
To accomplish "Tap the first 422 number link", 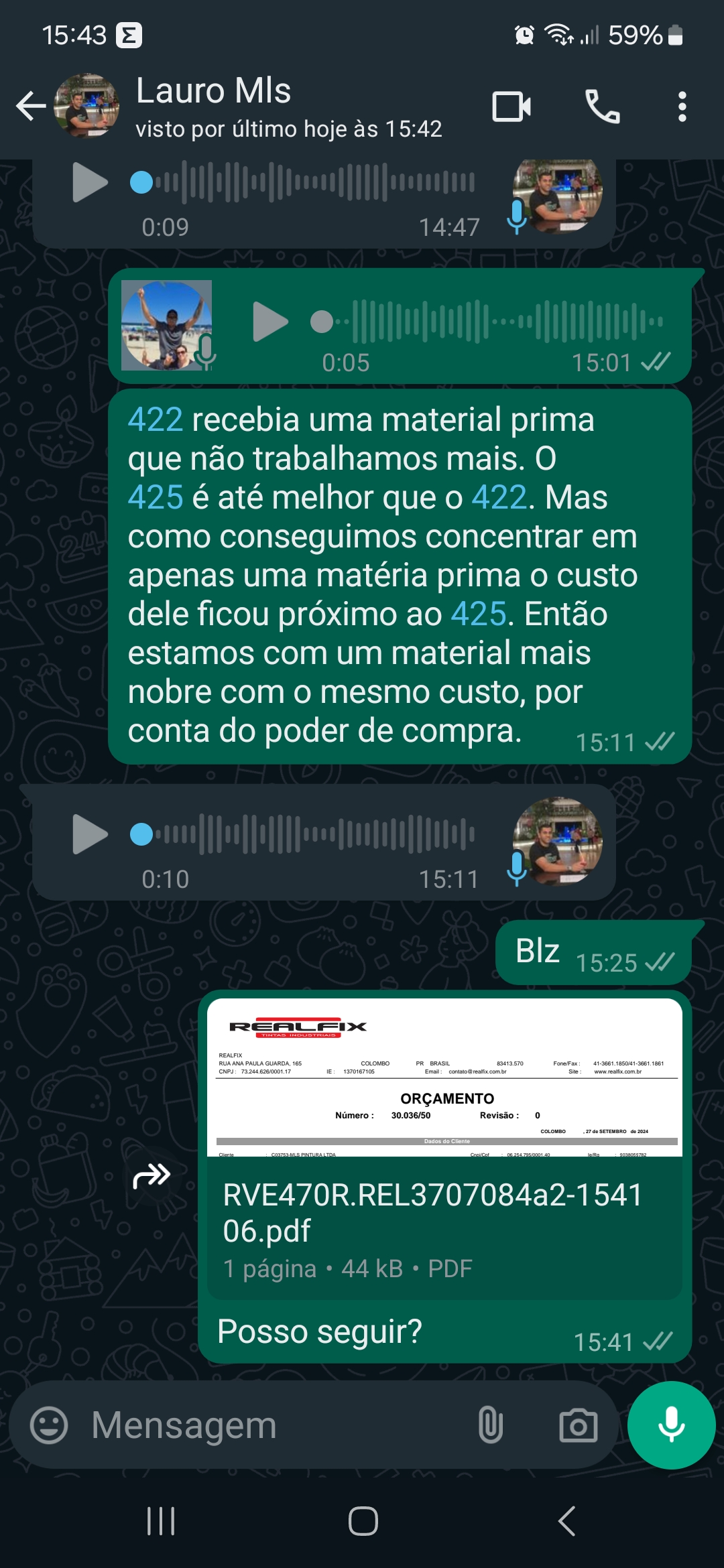I will point(155,420).
